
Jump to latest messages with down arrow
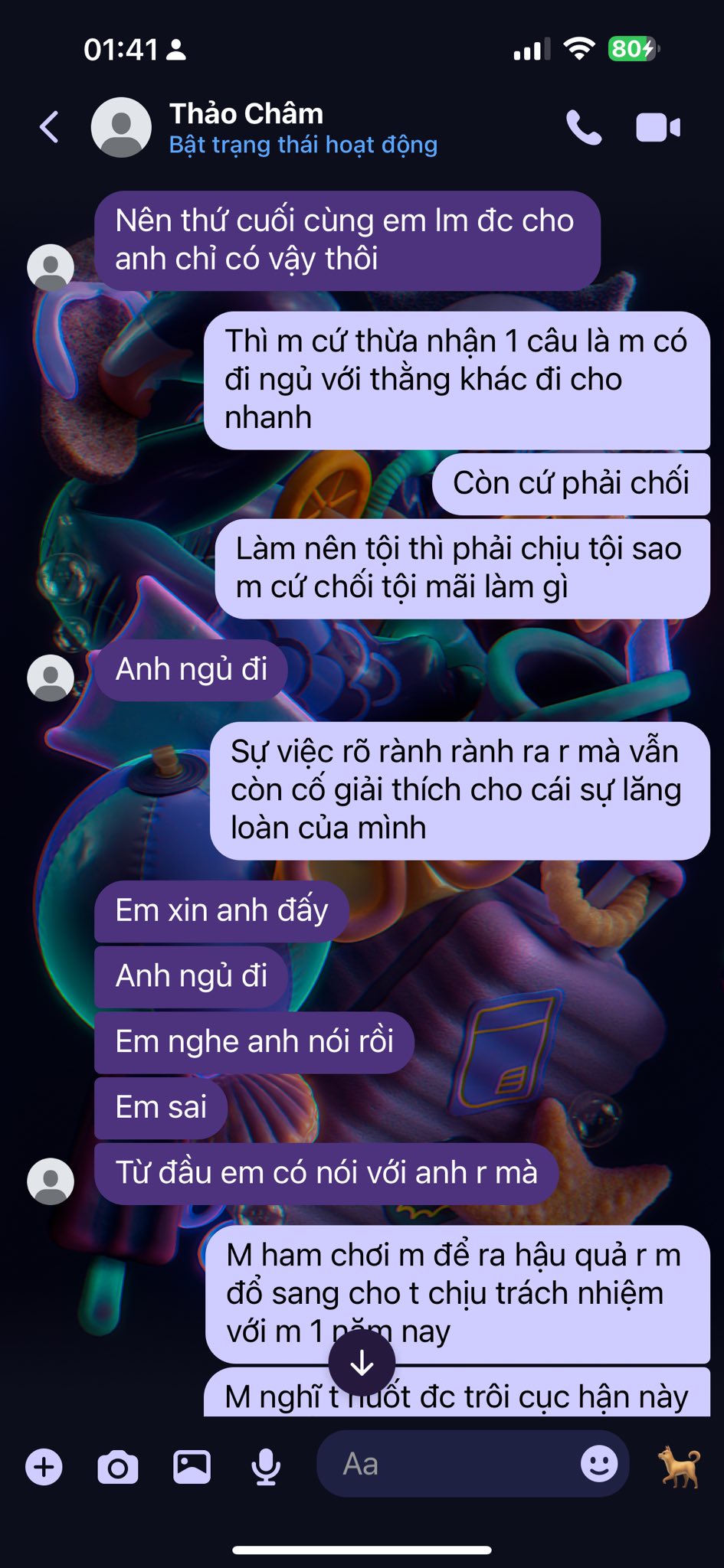coord(362,1363)
